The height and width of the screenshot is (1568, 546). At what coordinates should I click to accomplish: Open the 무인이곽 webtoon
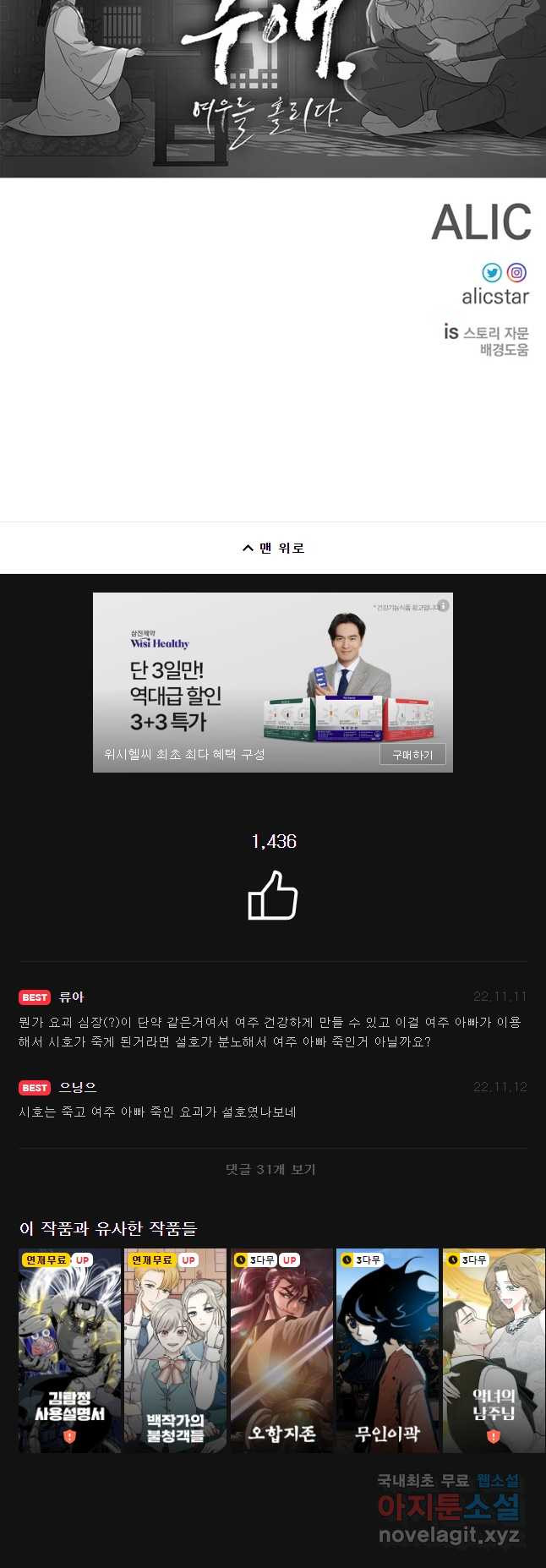[388, 1350]
